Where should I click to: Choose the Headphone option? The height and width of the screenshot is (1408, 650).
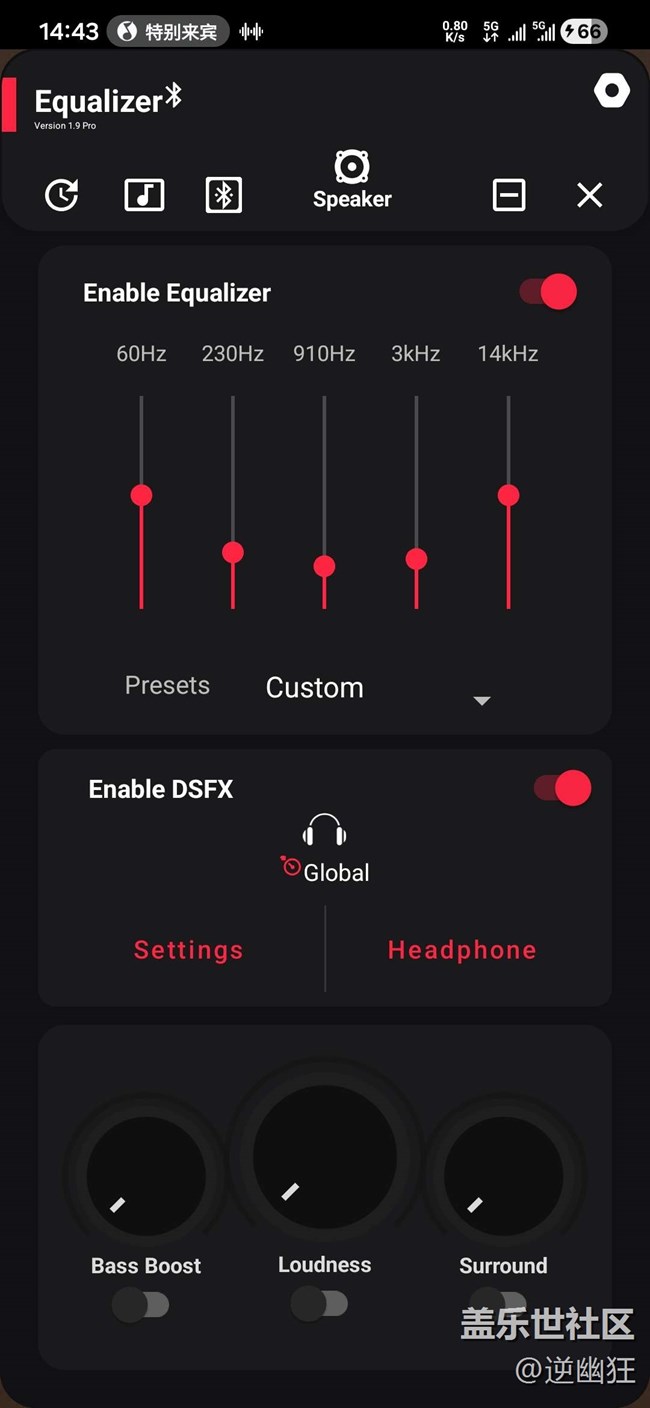pyautogui.click(x=461, y=950)
